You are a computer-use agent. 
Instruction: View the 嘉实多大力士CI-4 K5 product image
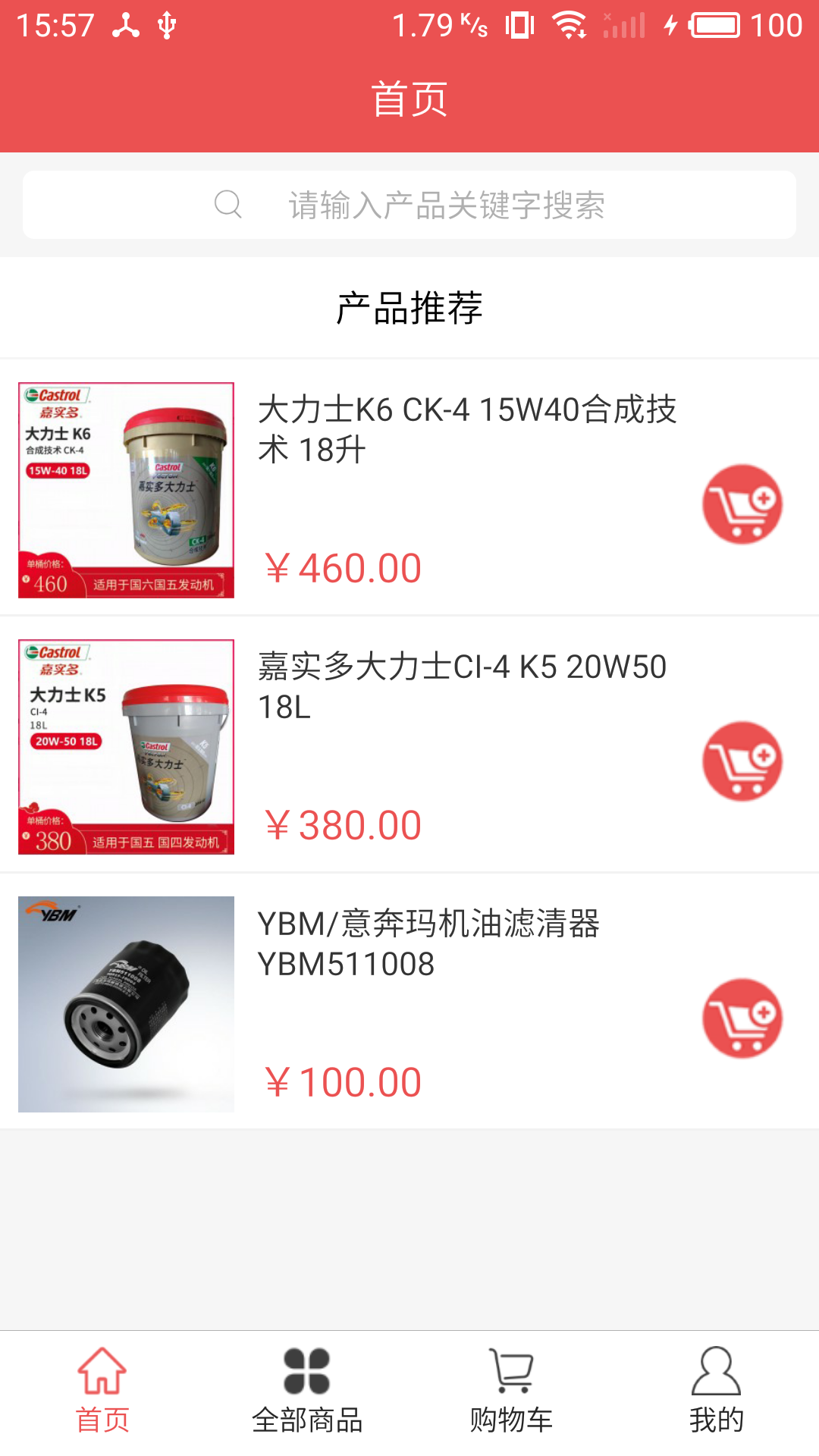pyautogui.click(x=126, y=747)
